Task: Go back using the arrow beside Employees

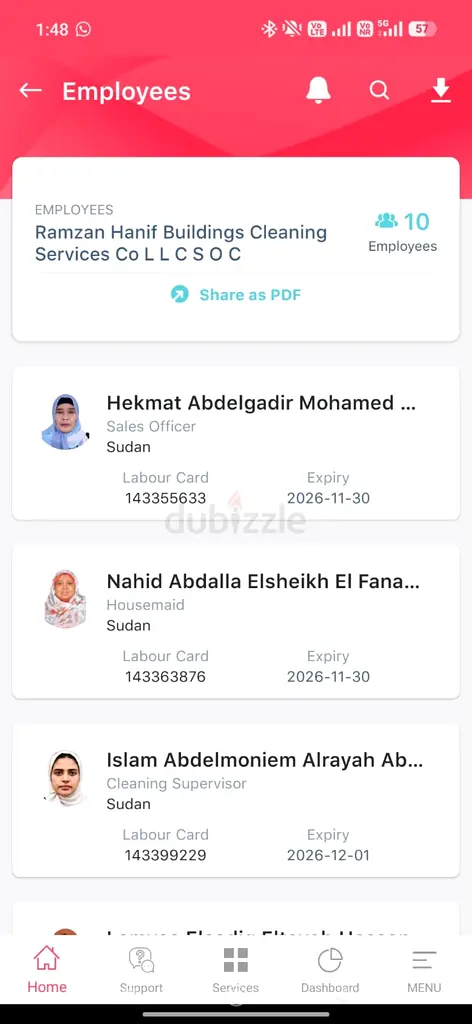Action: (x=30, y=91)
